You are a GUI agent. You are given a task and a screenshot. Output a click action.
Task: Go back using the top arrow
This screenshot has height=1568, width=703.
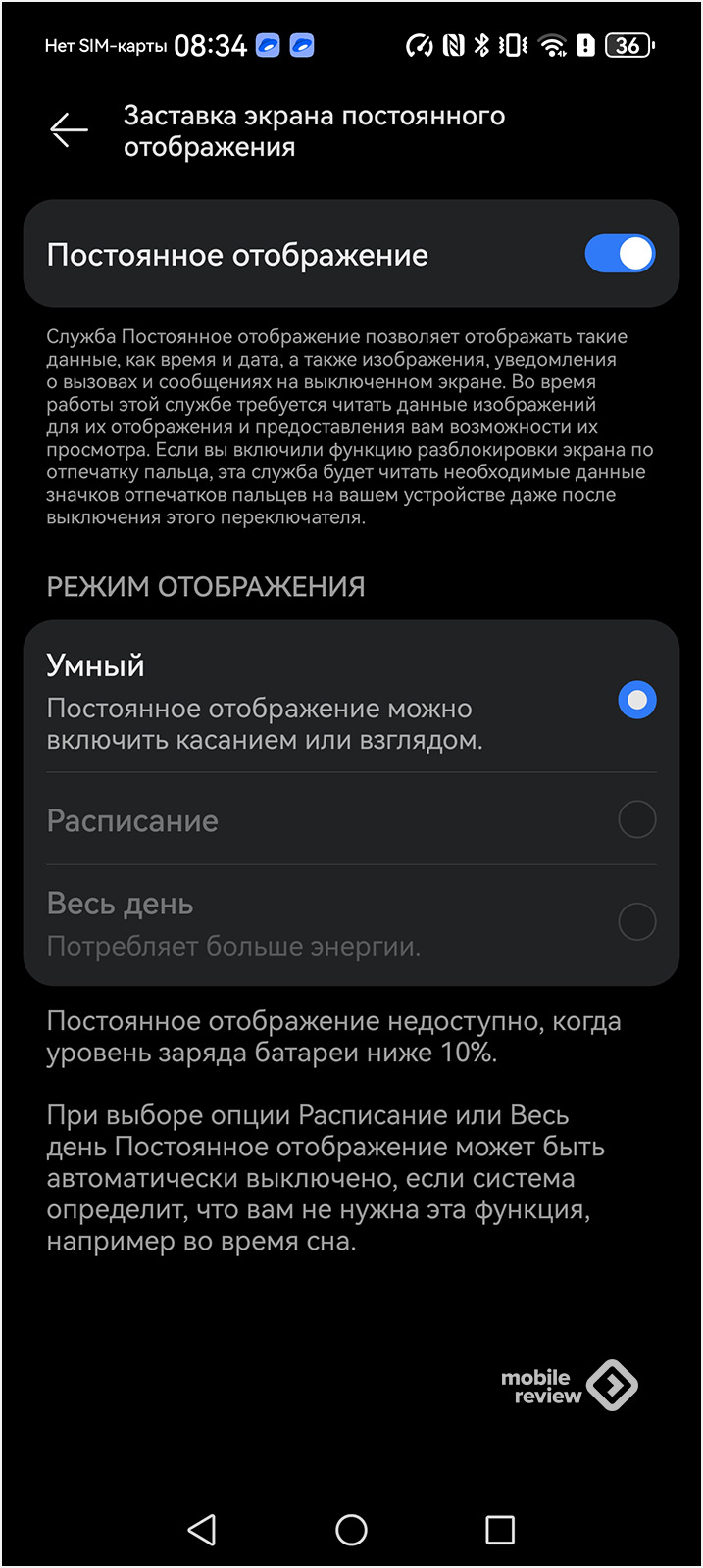click(69, 130)
